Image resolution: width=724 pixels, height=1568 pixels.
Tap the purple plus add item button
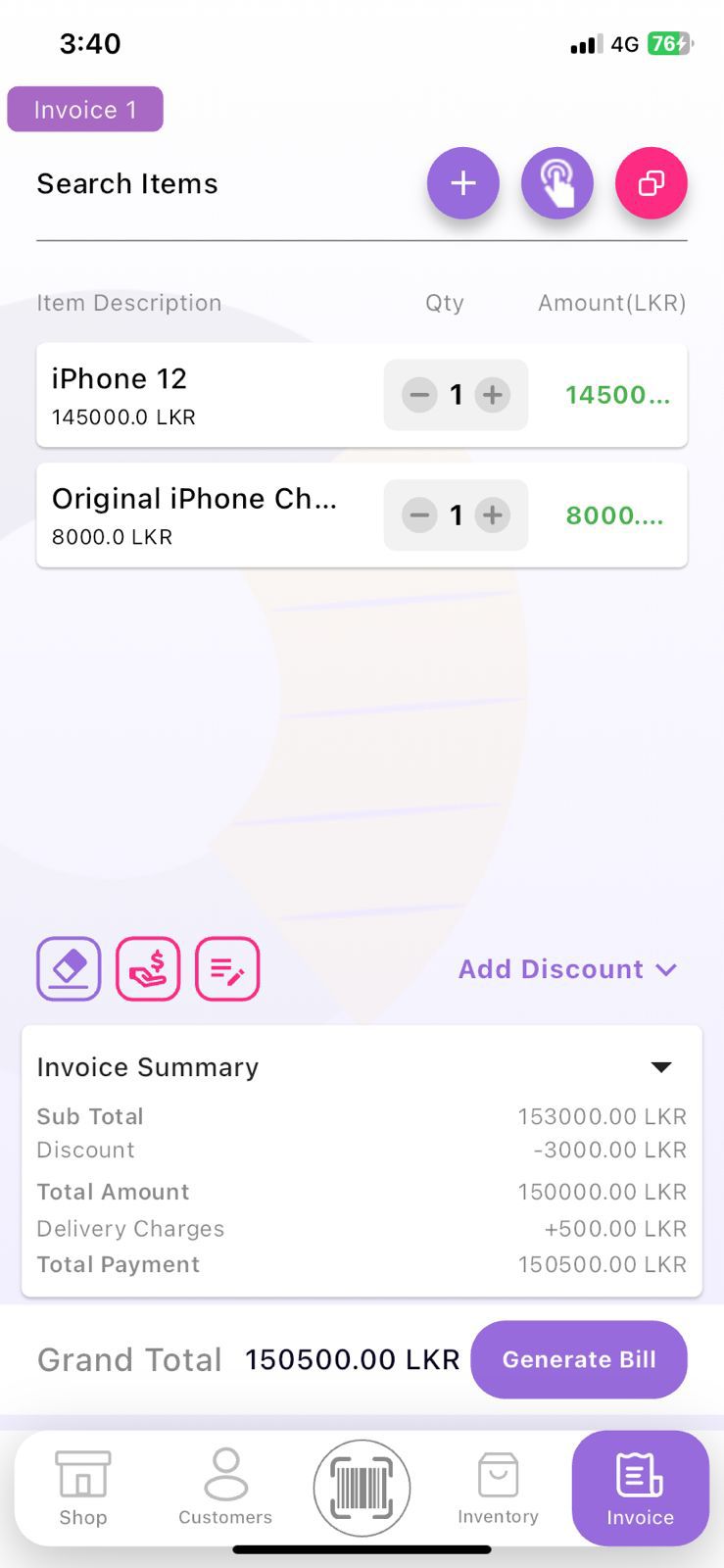[462, 183]
